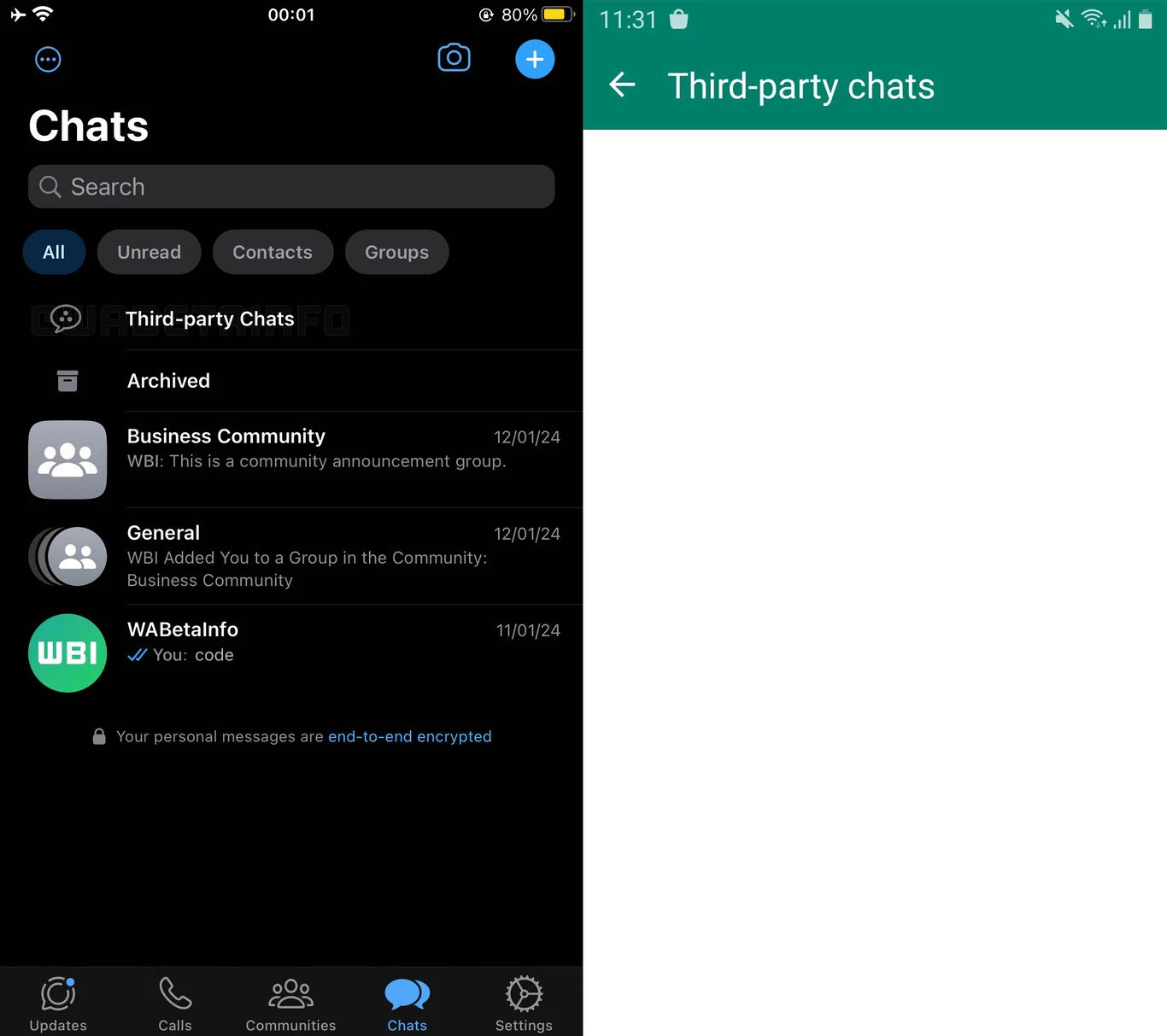
Task: Open Third-party Chats row
Action: (x=209, y=319)
